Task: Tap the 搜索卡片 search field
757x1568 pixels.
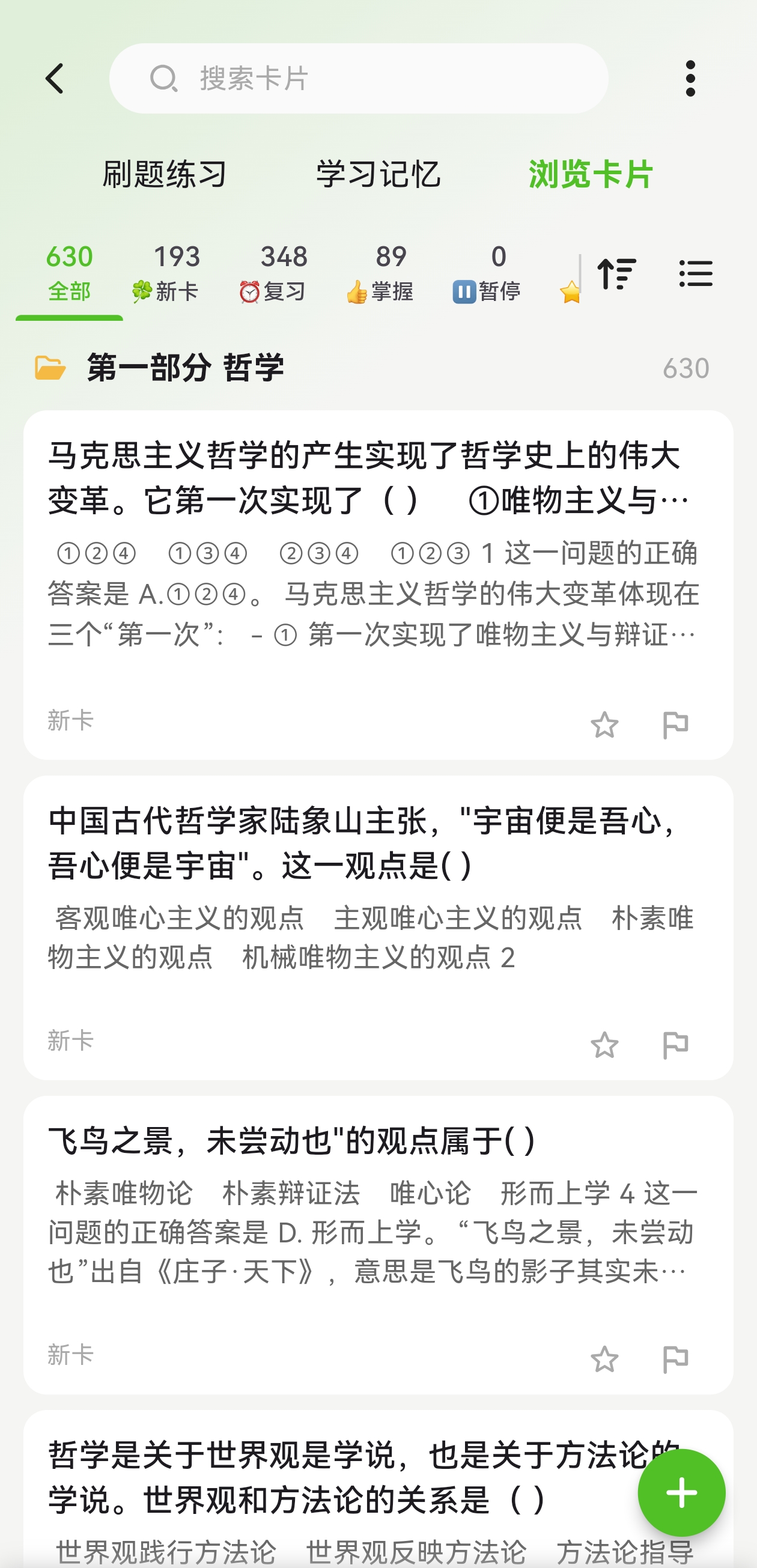Action: click(x=359, y=79)
